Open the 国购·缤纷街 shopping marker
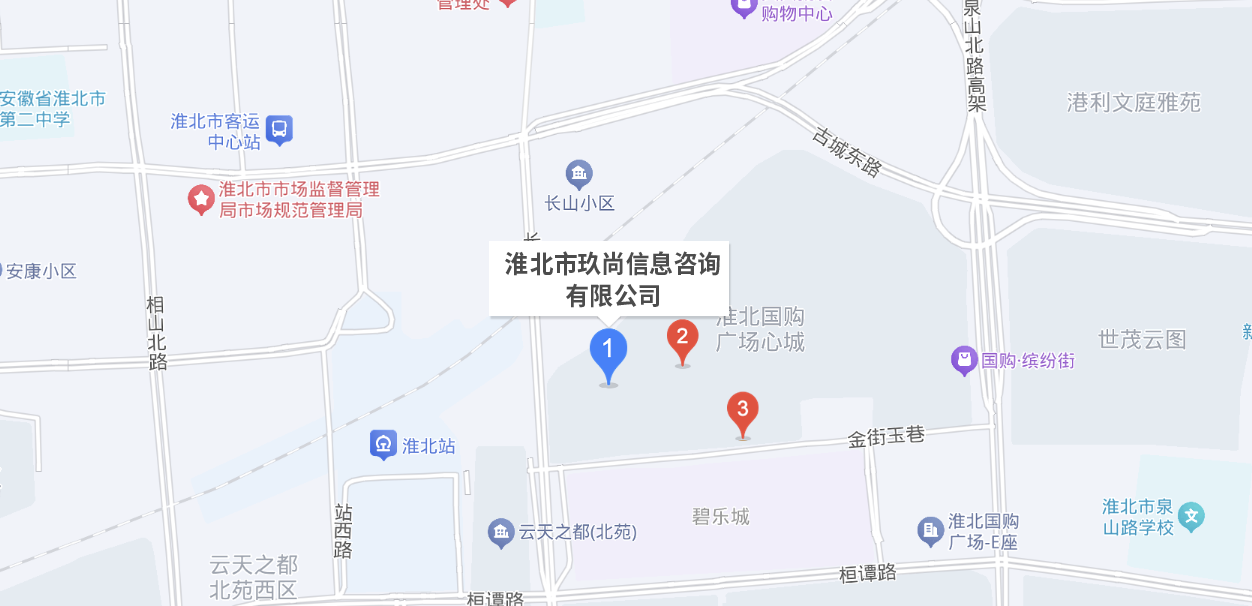This screenshot has width=1252, height=606. tap(964, 360)
